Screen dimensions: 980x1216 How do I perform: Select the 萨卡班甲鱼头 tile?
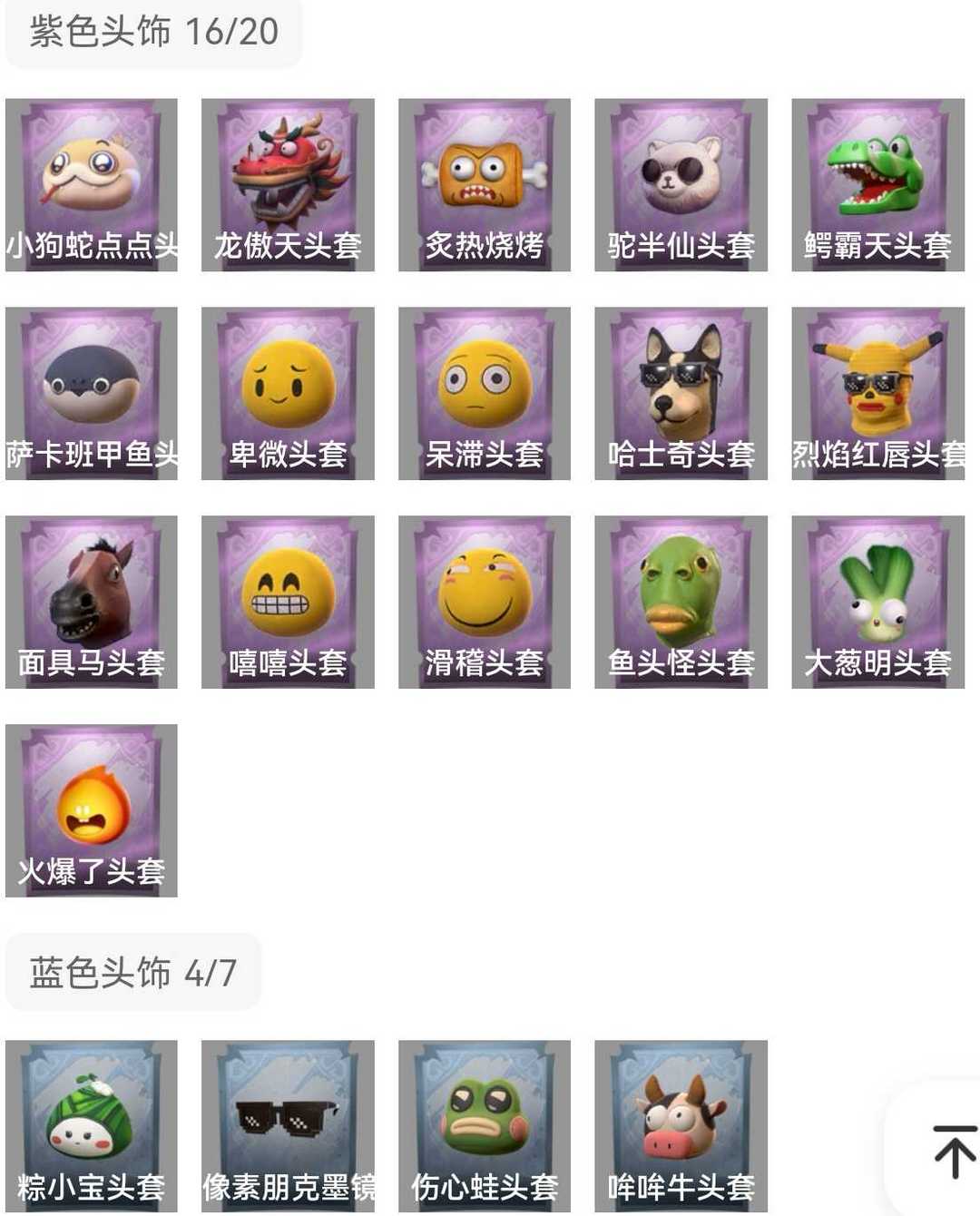pos(92,394)
